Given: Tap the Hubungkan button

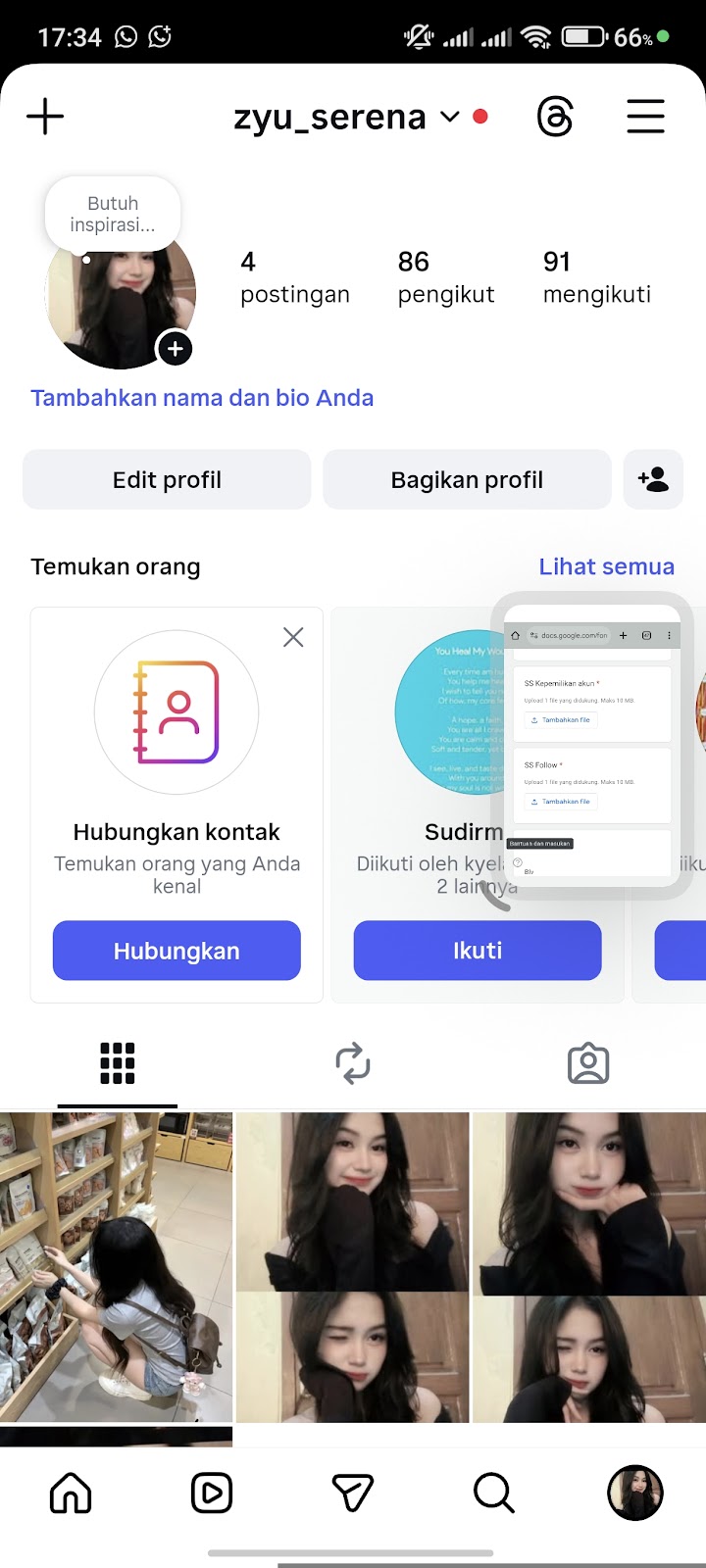Looking at the screenshot, I should pos(176,951).
